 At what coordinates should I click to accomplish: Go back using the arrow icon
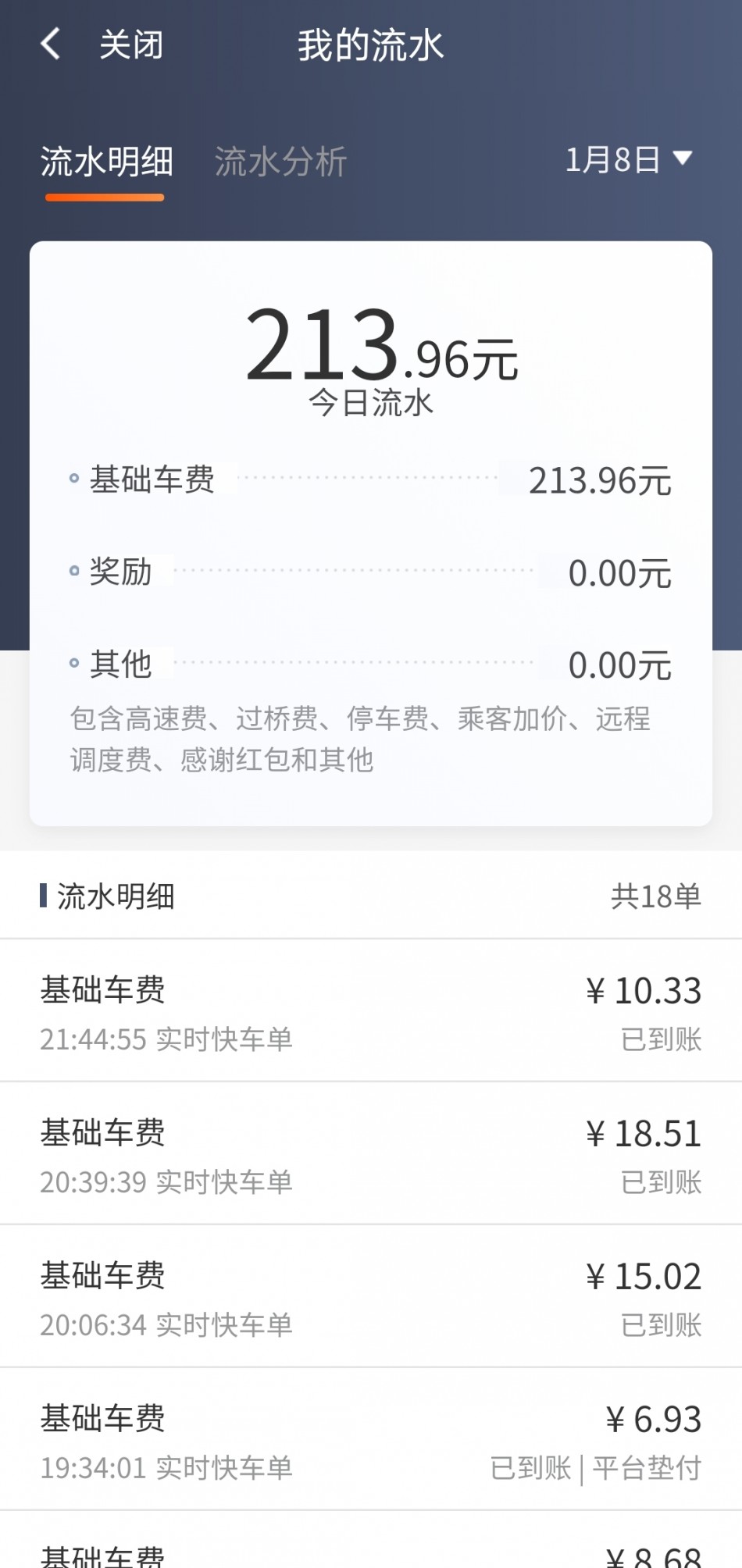tap(51, 45)
